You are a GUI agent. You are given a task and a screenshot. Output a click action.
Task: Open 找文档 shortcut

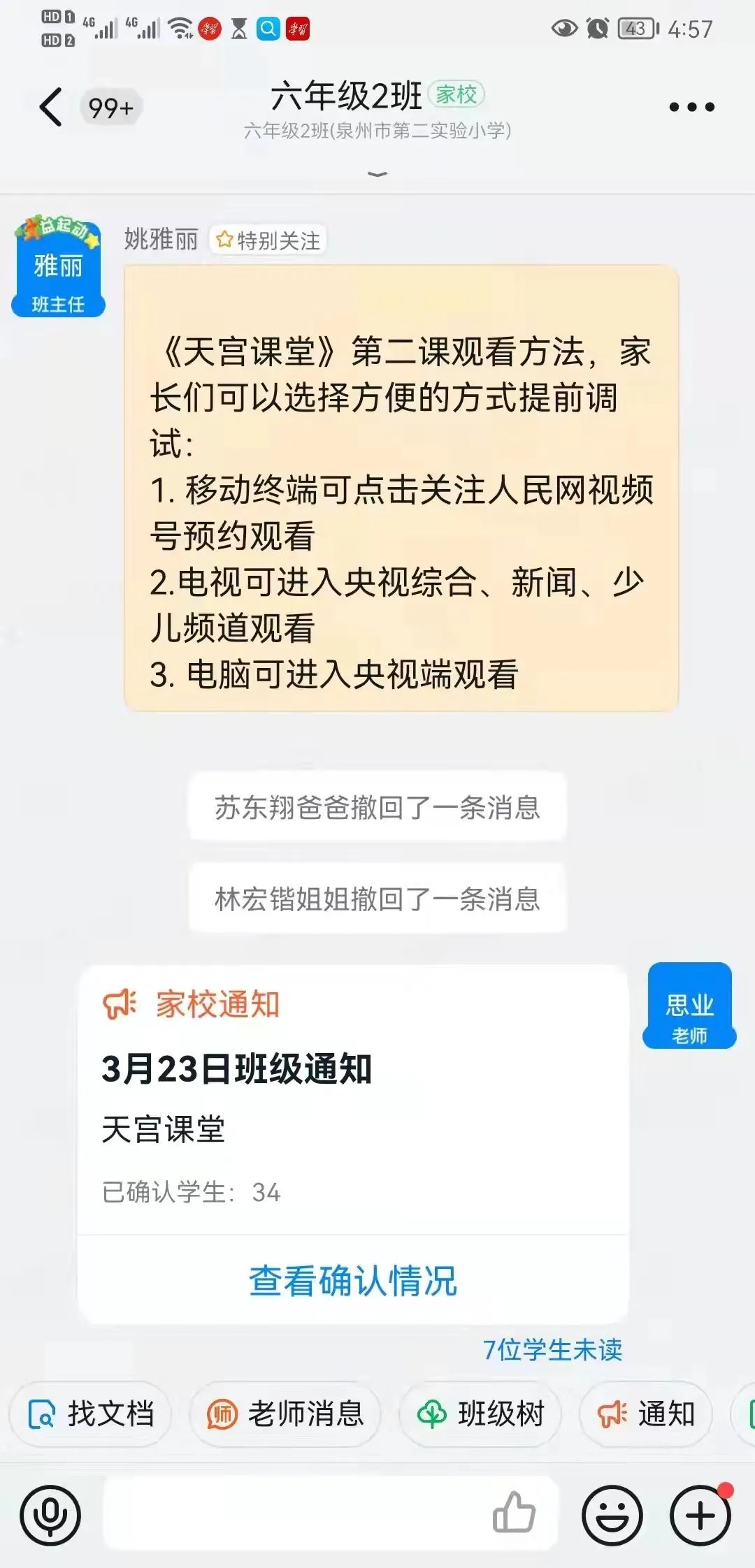tap(91, 1414)
